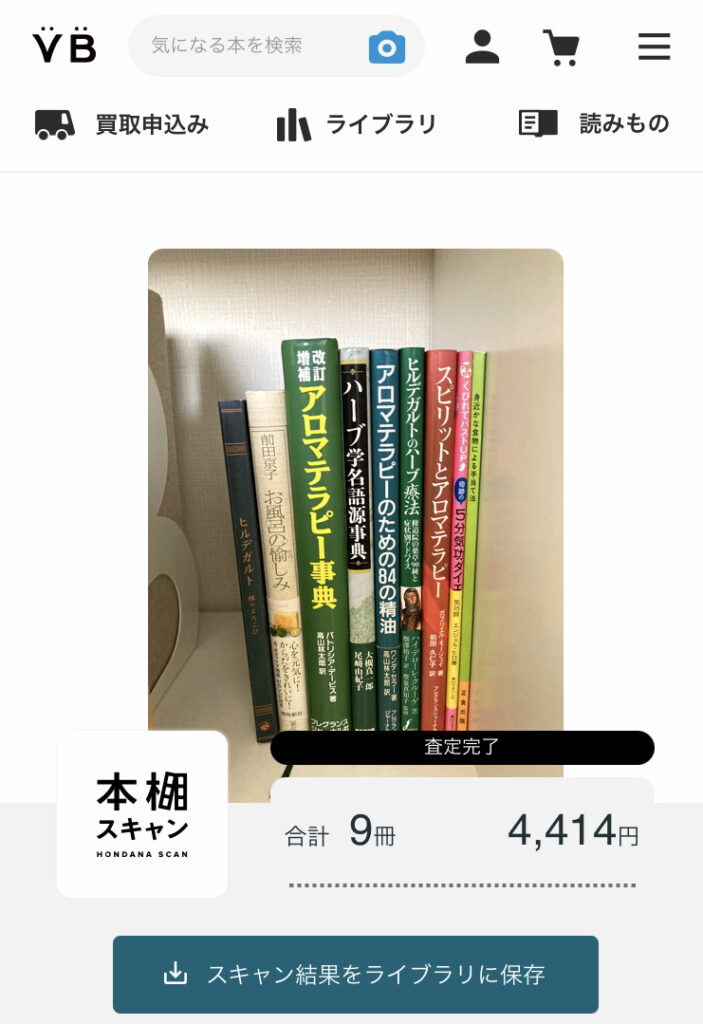Screen dimensions: 703x1024
Task: Switch to ライブラリ
Action: [356, 125]
